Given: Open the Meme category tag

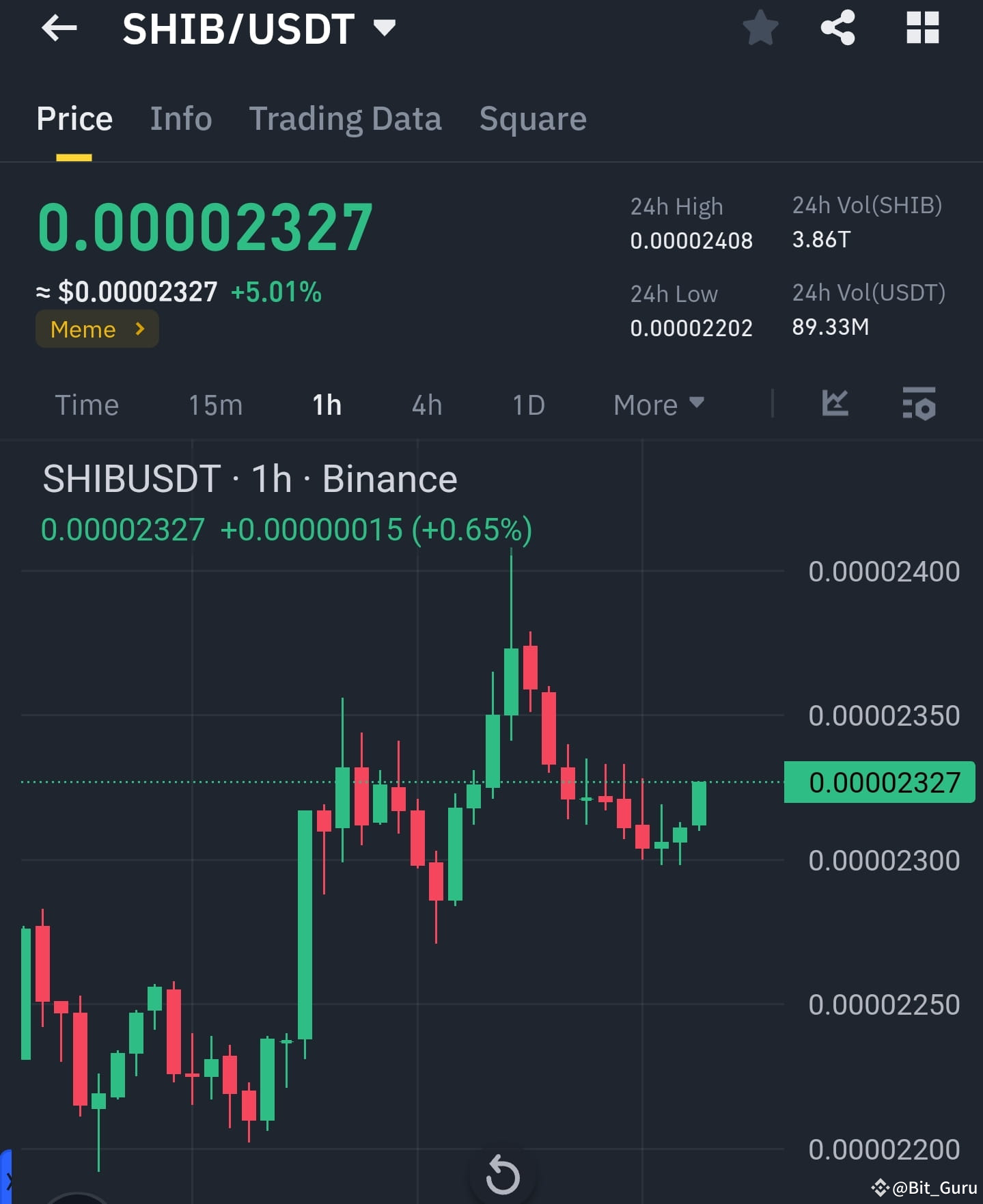Looking at the screenshot, I should click(96, 329).
